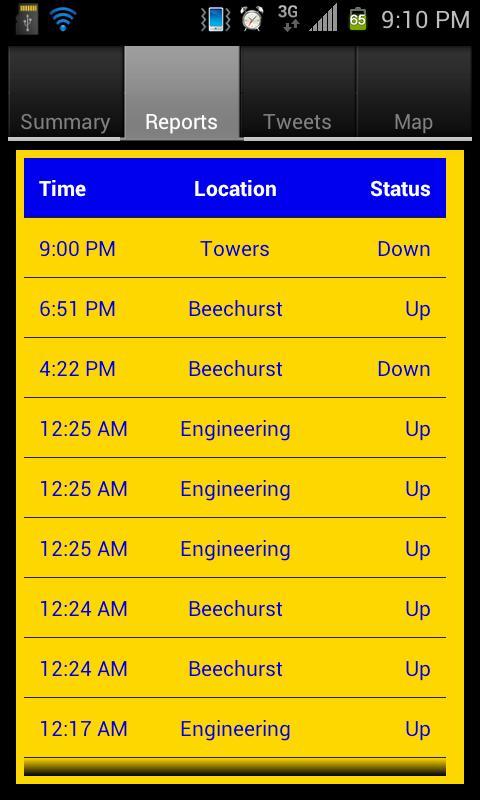This screenshot has height=800, width=480.
Task: Open the Tweets tab
Action: tap(297, 93)
